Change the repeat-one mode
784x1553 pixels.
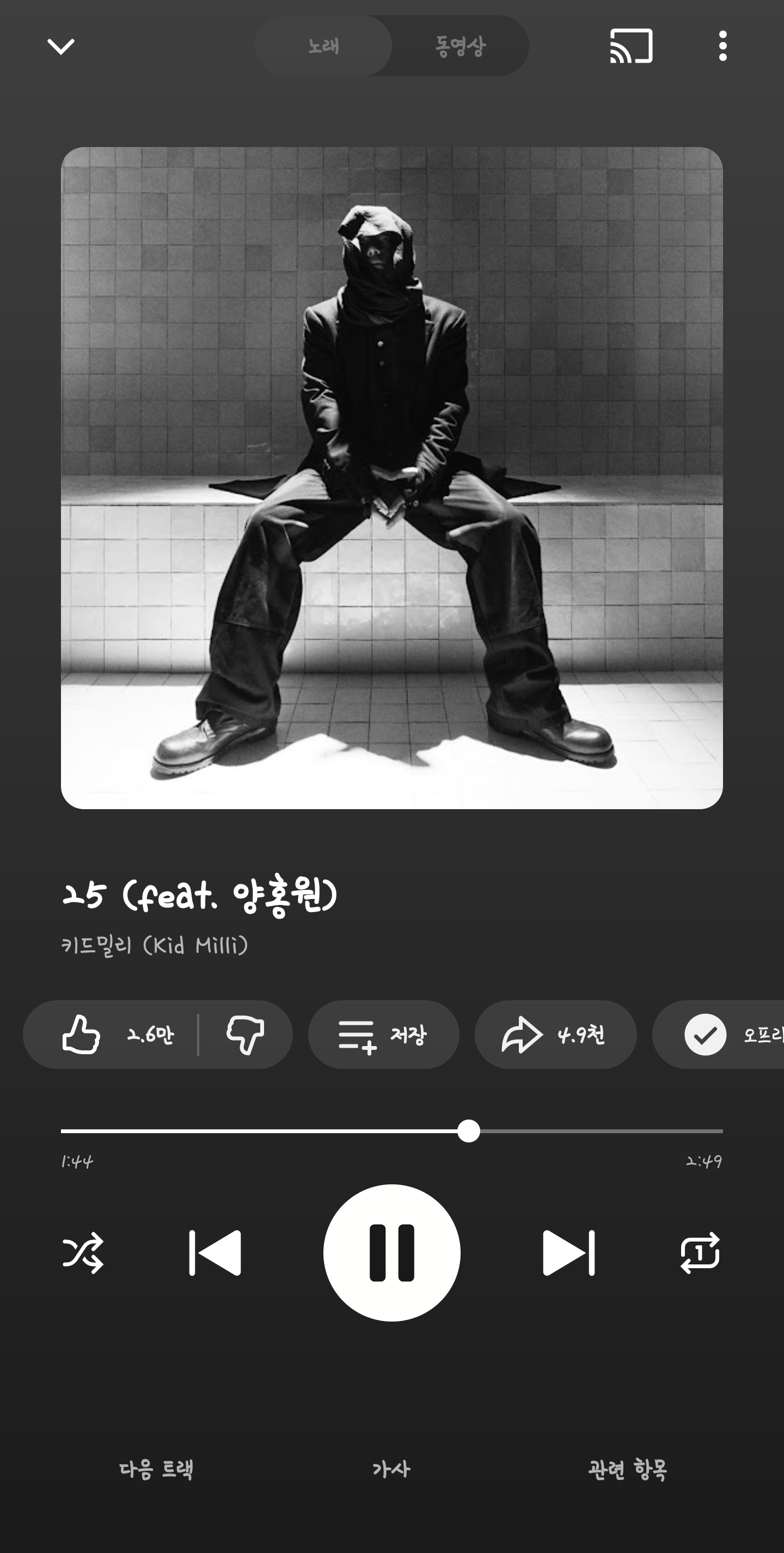[x=700, y=1253]
